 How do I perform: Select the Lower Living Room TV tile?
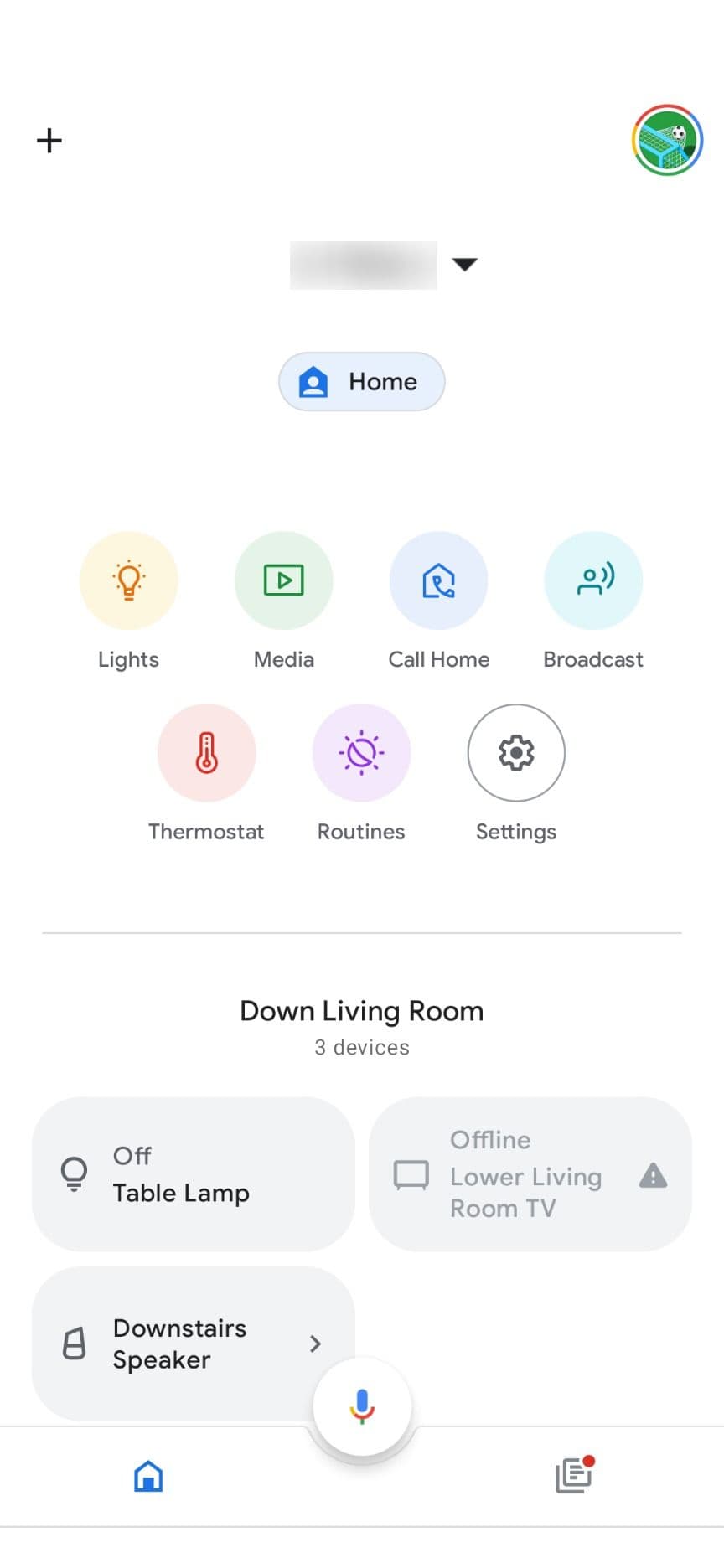[530, 1174]
